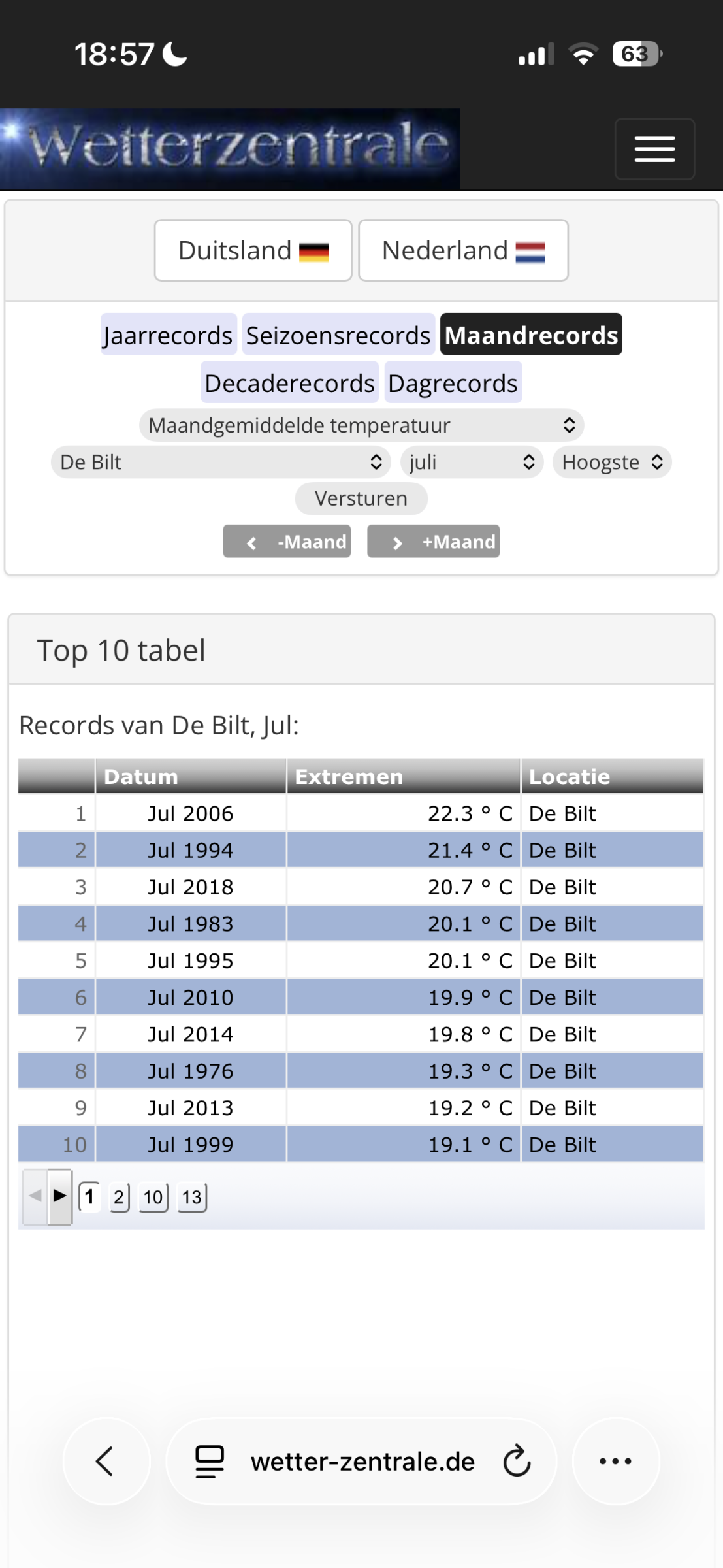Jump to table page 2
This screenshot has height=1568, width=723.
(x=119, y=1198)
